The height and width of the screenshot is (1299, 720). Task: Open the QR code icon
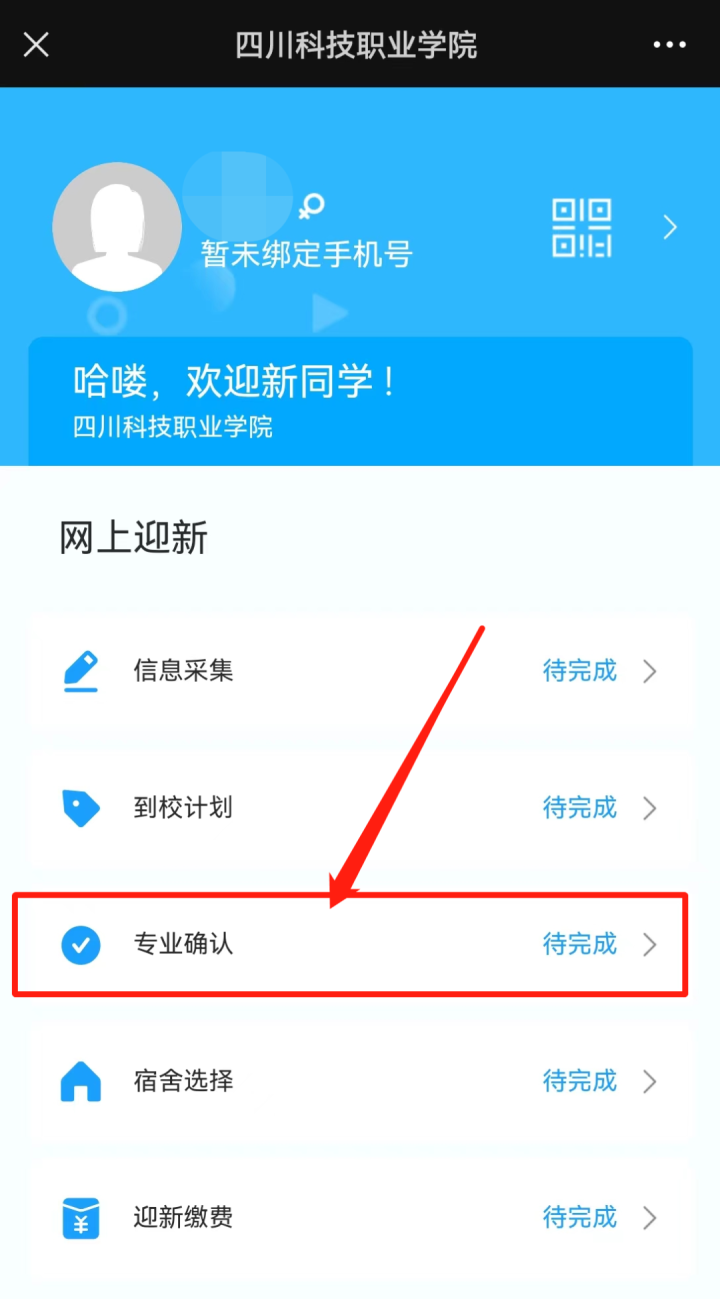click(x=581, y=228)
